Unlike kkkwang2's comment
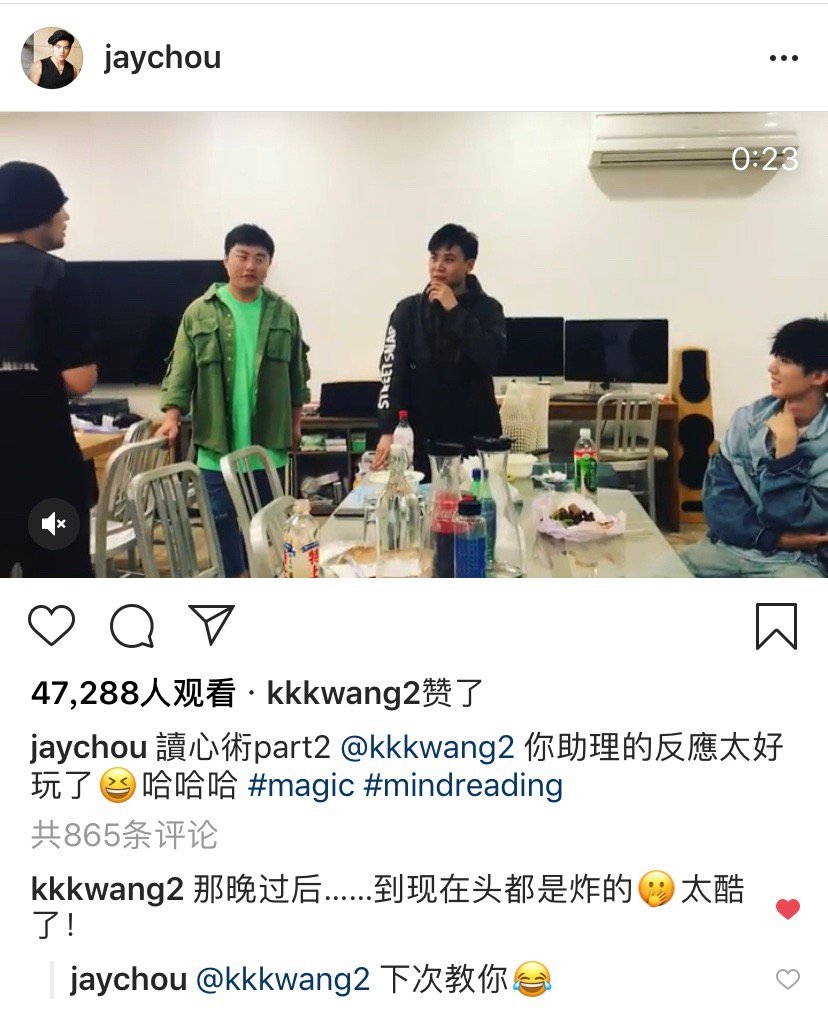828x1016 pixels. [x=788, y=909]
